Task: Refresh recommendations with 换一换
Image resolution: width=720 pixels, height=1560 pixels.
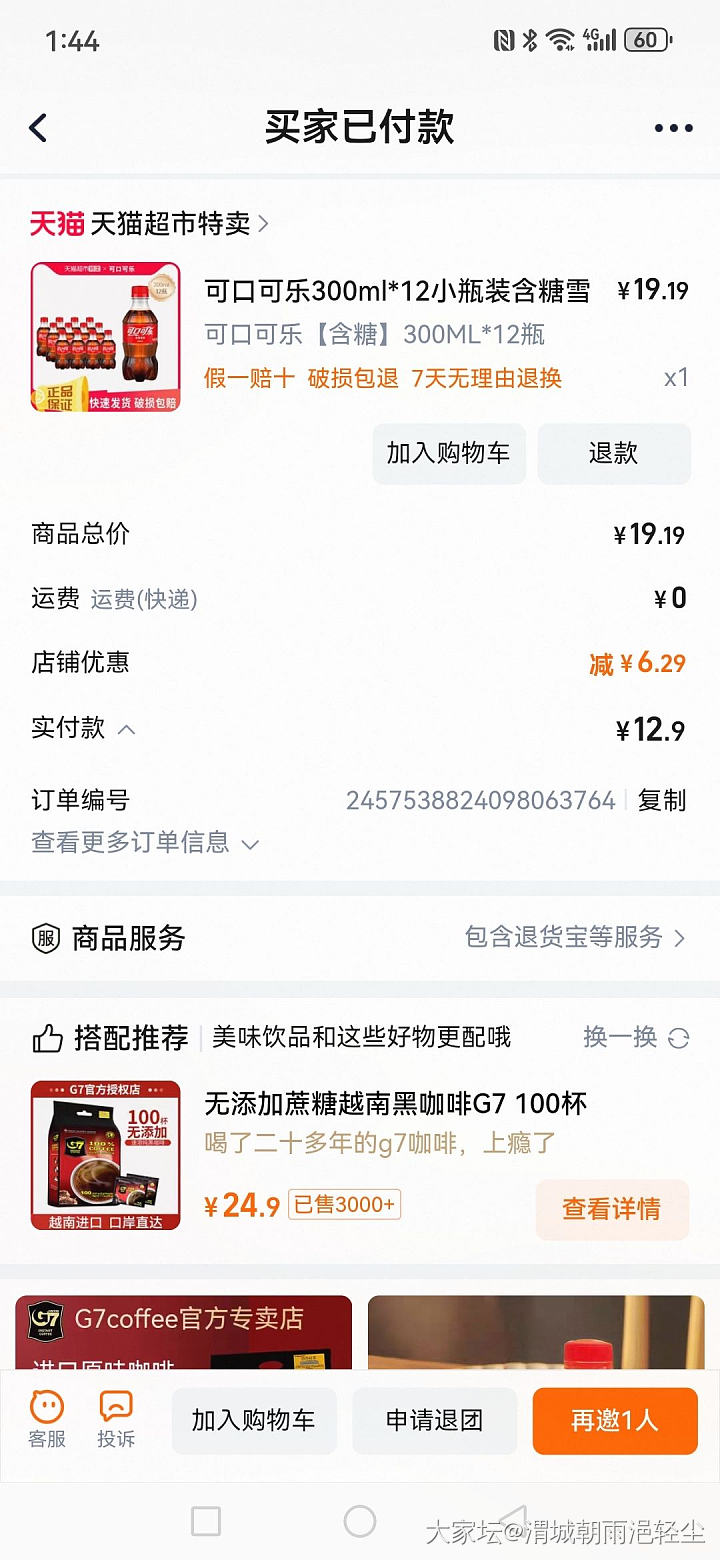Action: [636, 1037]
